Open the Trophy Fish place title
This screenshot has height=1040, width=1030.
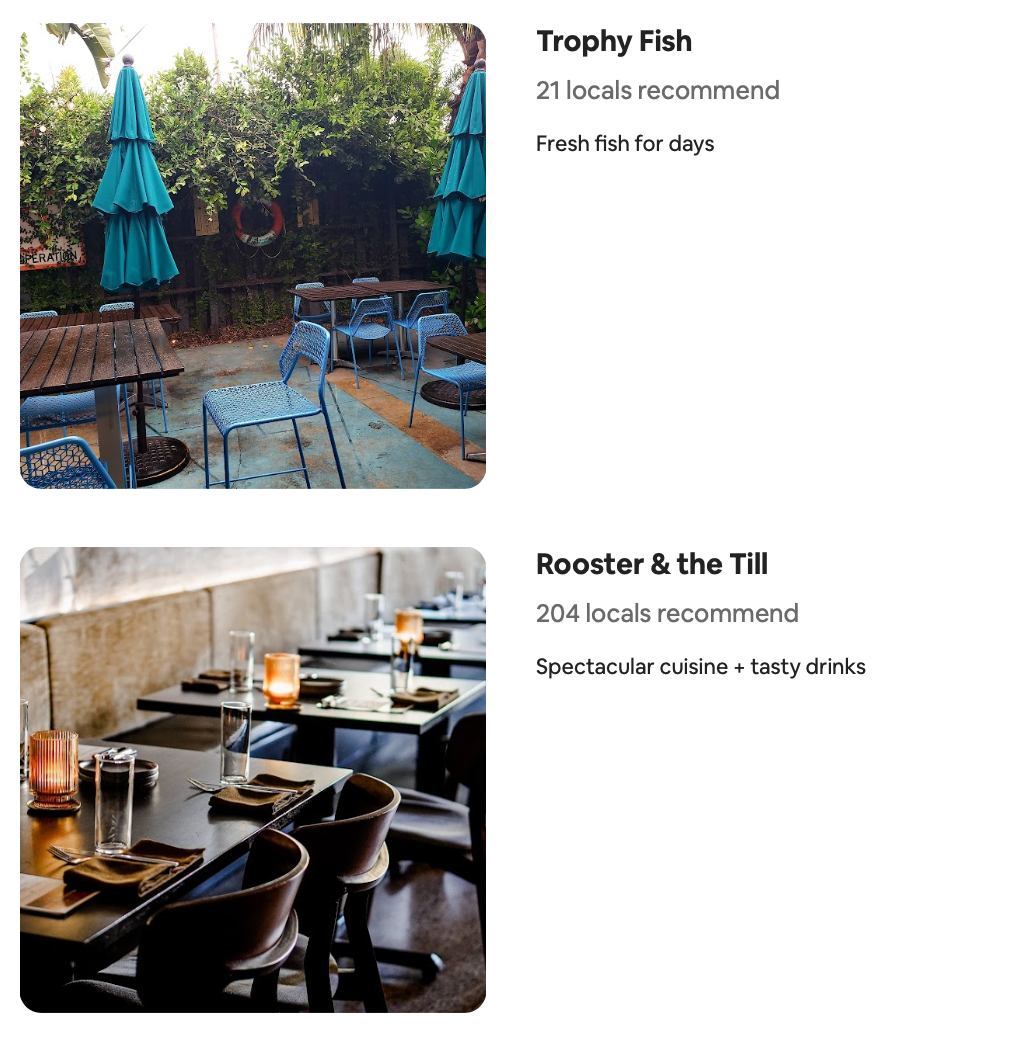(x=613, y=42)
